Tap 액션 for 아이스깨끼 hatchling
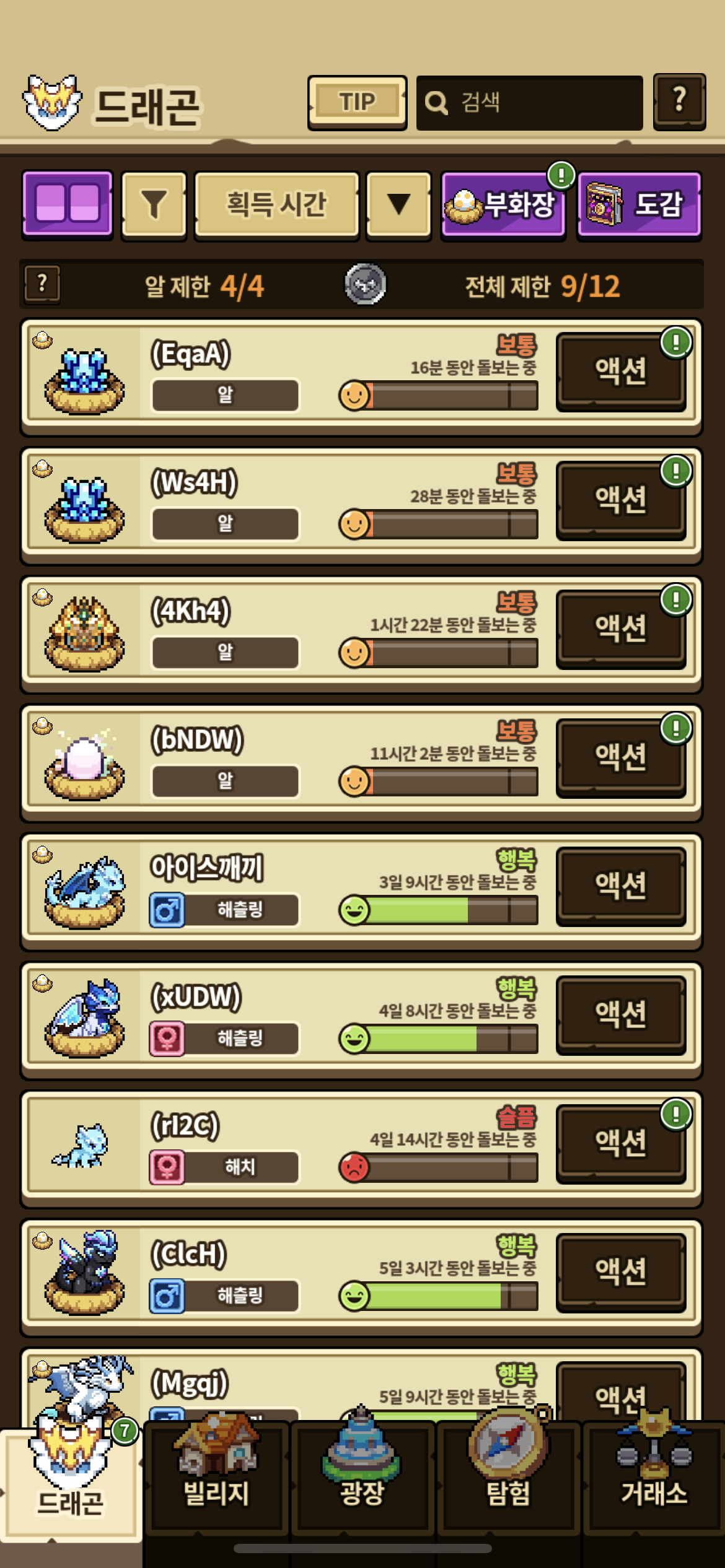Image resolution: width=725 pixels, height=1568 pixels. coord(621,886)
